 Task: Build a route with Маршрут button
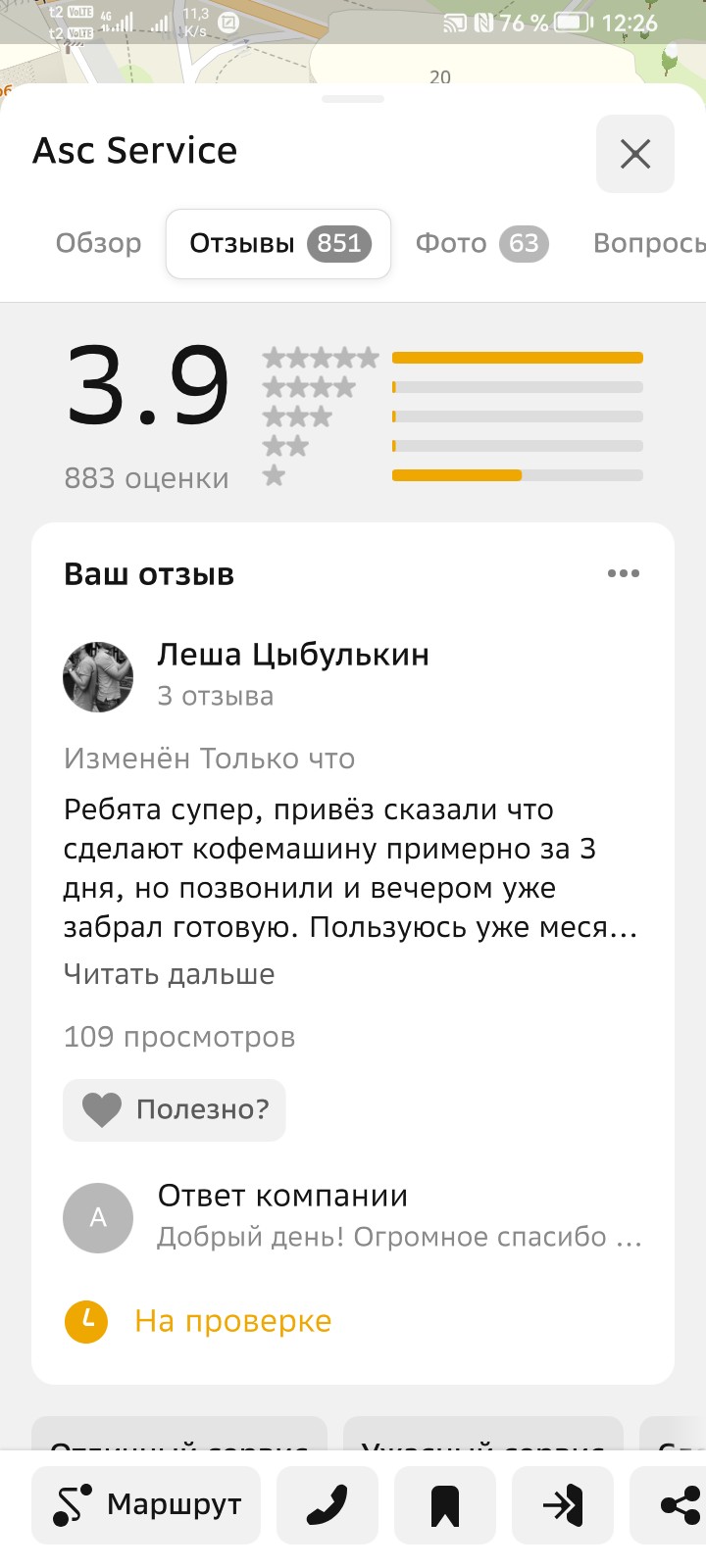point(146,1504)
